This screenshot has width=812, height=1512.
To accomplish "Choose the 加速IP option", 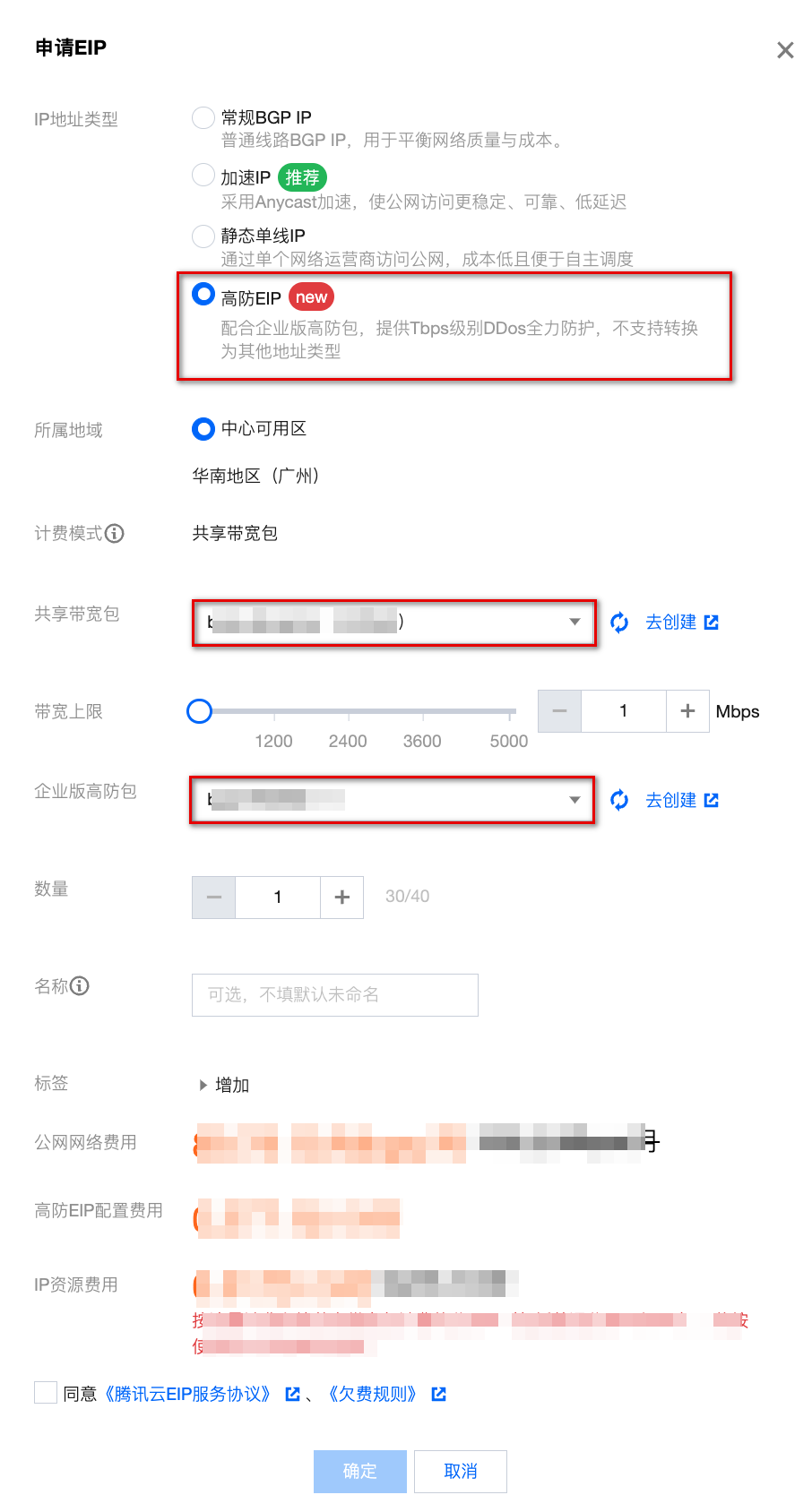I will pyautogui.click(x=203, y=175).
